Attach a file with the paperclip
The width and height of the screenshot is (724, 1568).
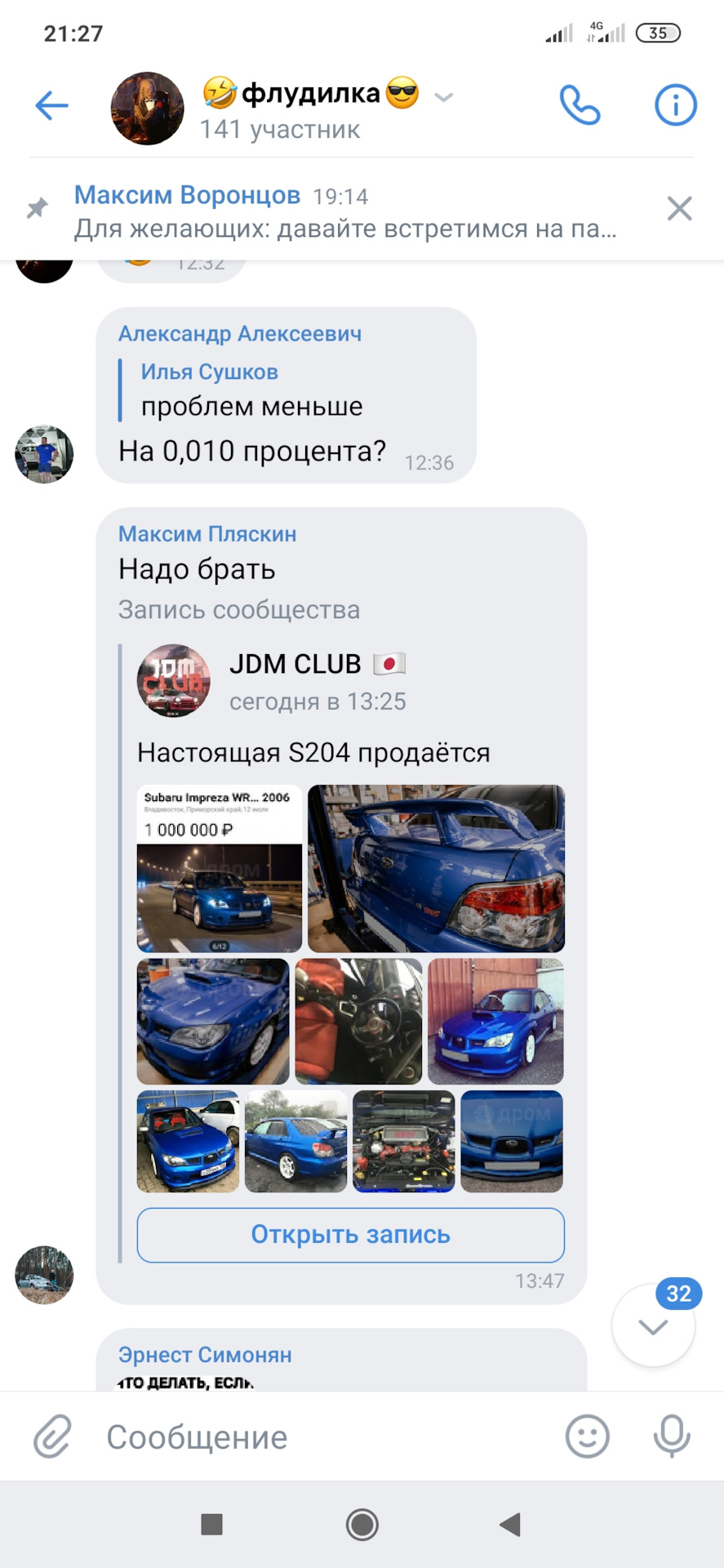coord(52,1437)
